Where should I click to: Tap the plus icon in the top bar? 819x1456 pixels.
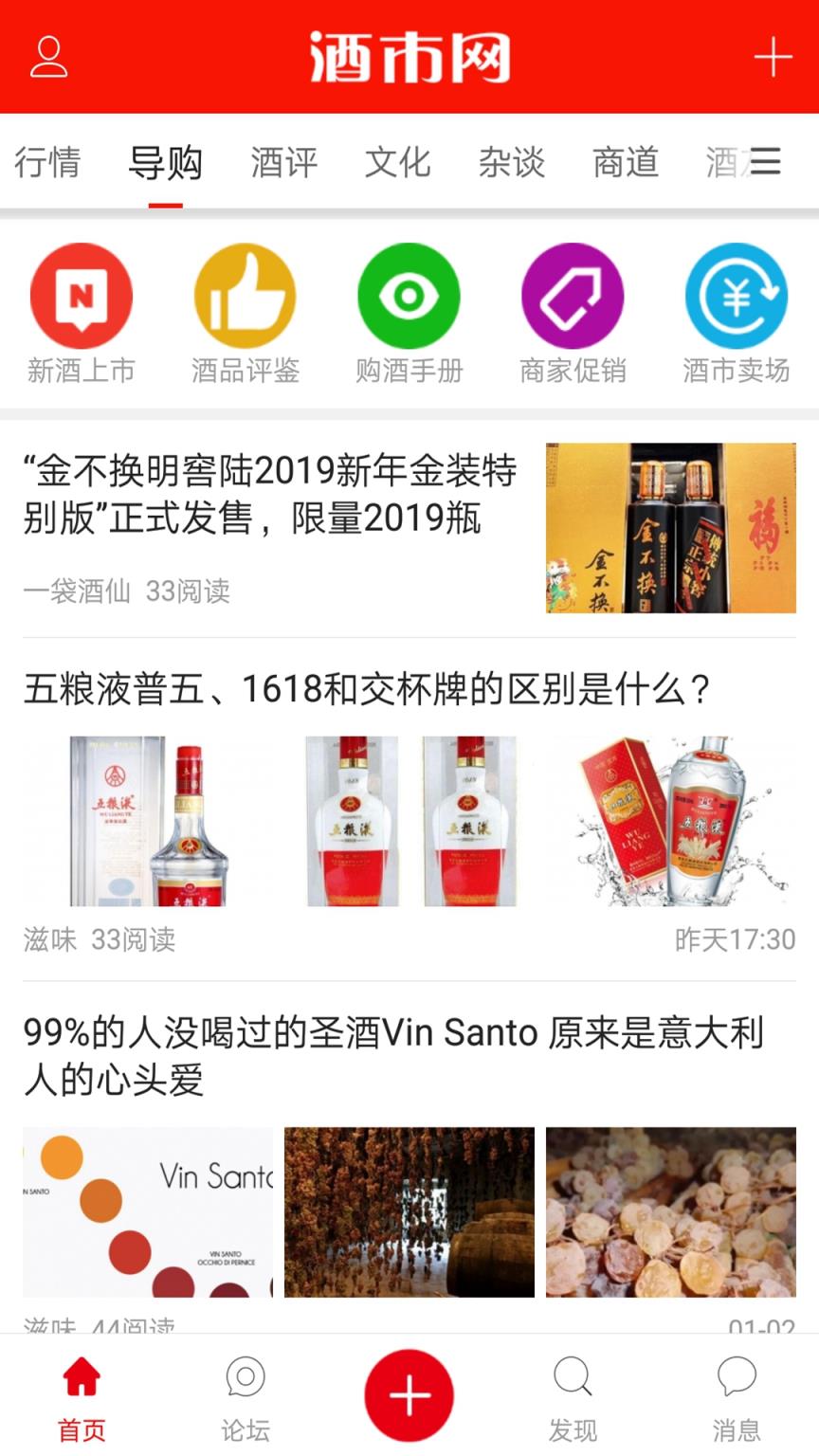773,55
